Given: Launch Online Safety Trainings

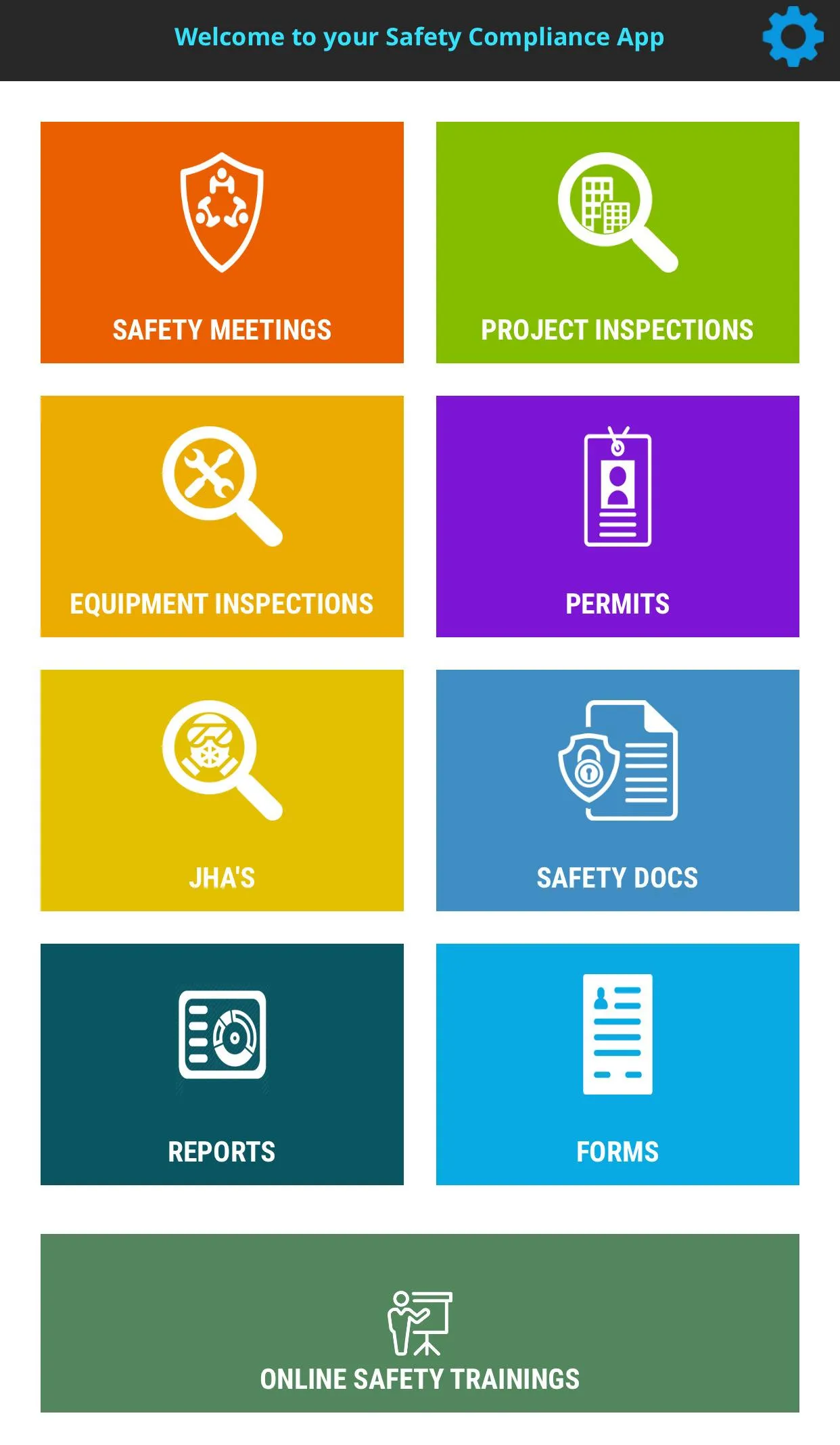Looking at the screenshot, I should (420, 1323).
